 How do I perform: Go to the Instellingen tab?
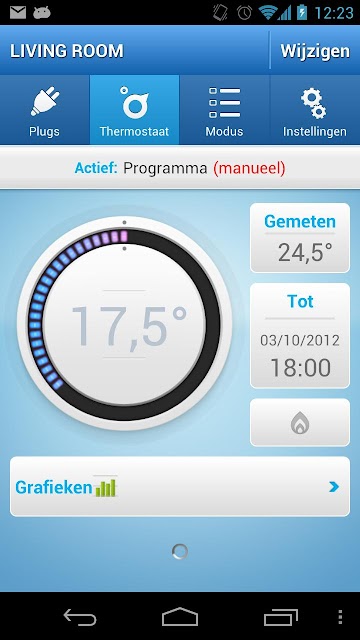click(315, 110)
